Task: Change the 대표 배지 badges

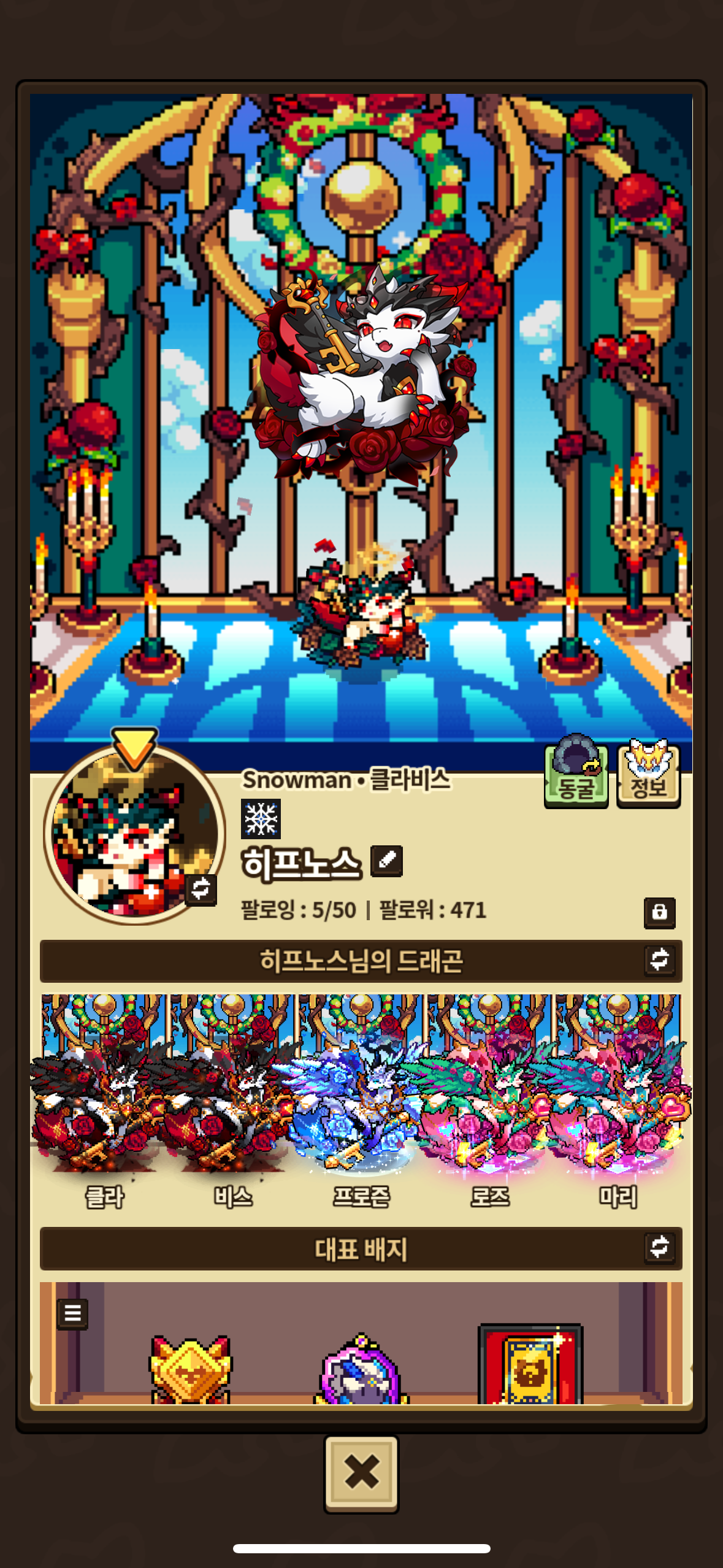Action: pyautogui.click(x=659, y=1247)
